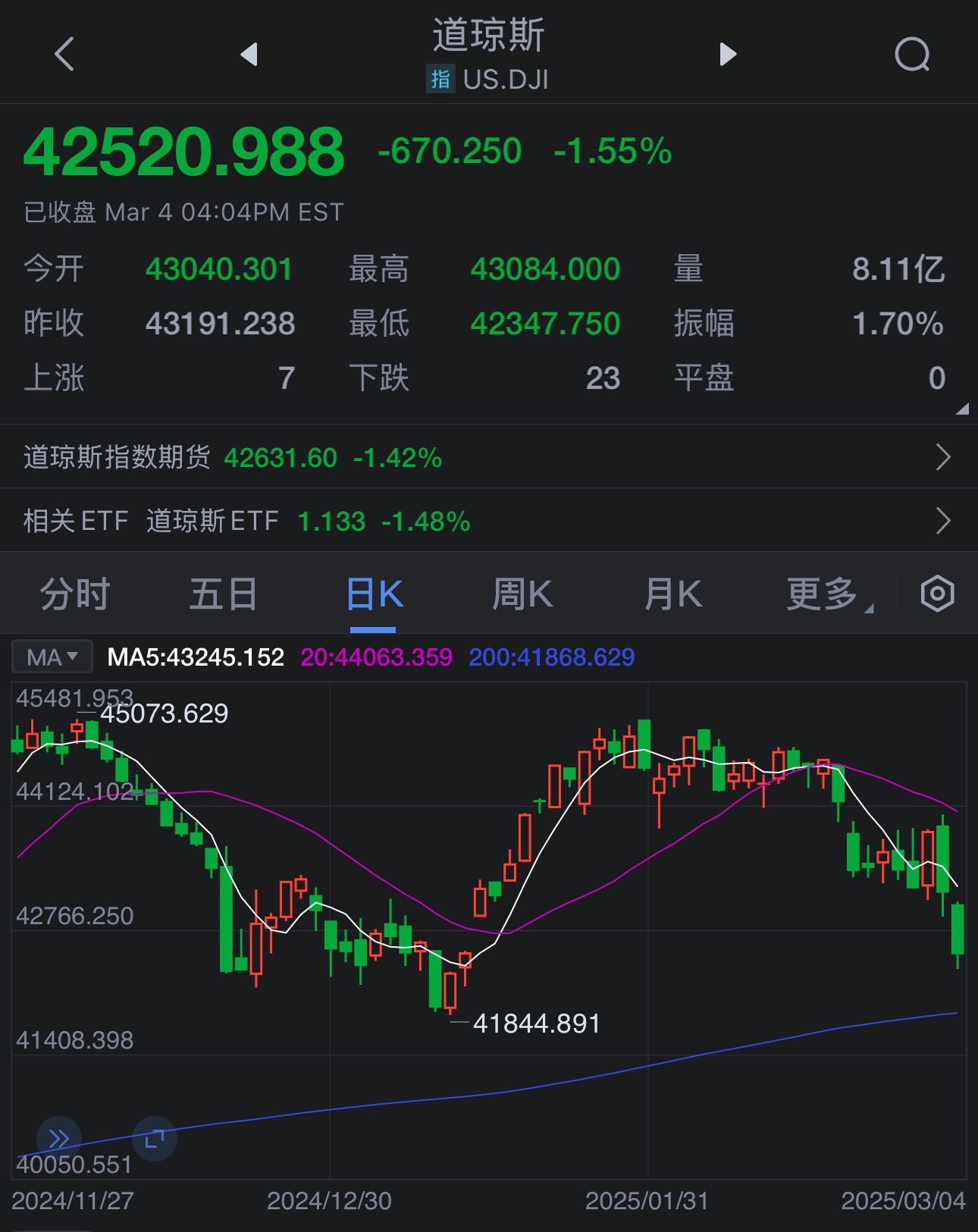Go back using the top-left arrow
Screen dimensions: 978x1232
click(65, 55)
